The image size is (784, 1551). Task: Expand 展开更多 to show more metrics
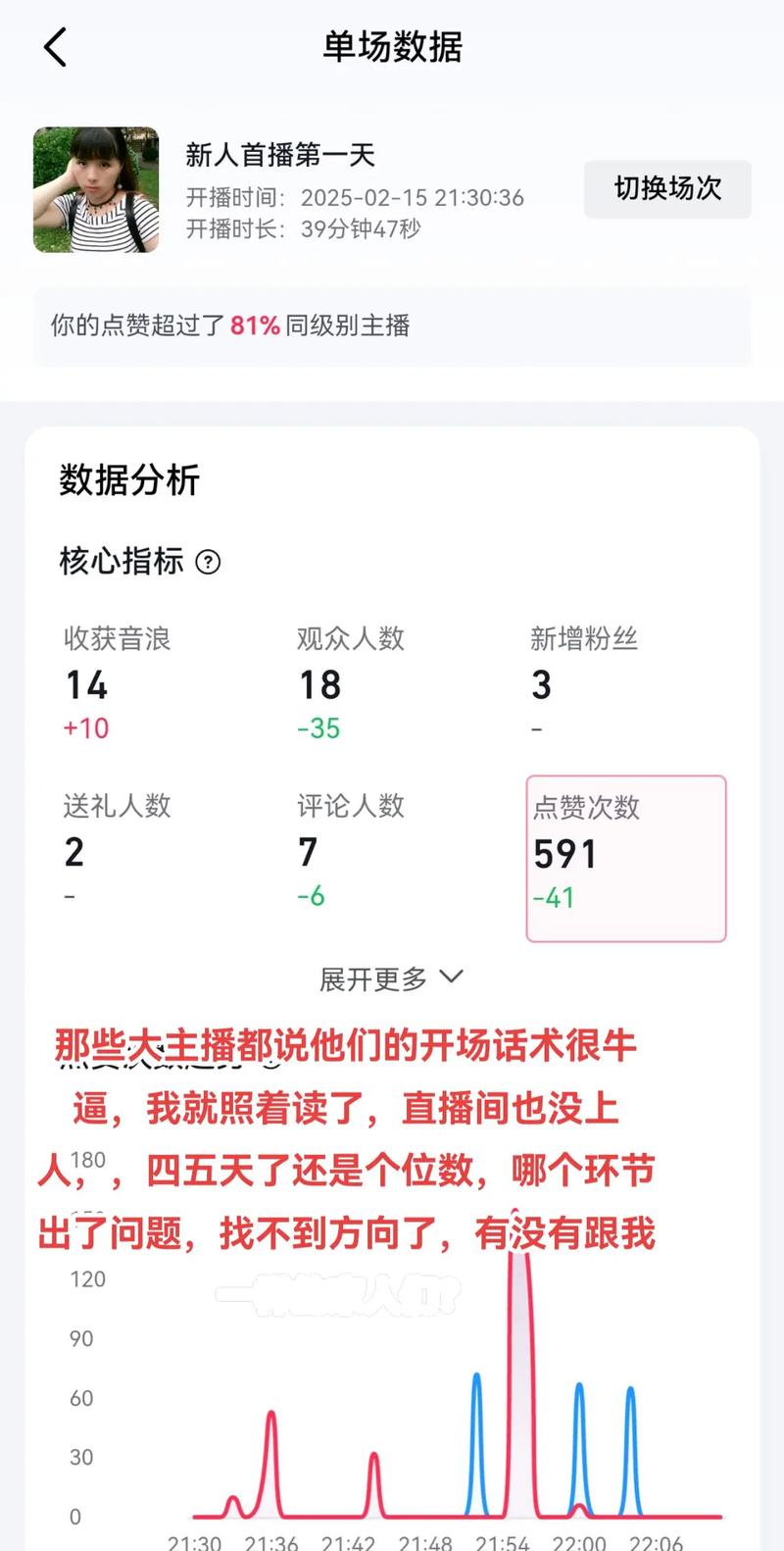pos(390,977)
